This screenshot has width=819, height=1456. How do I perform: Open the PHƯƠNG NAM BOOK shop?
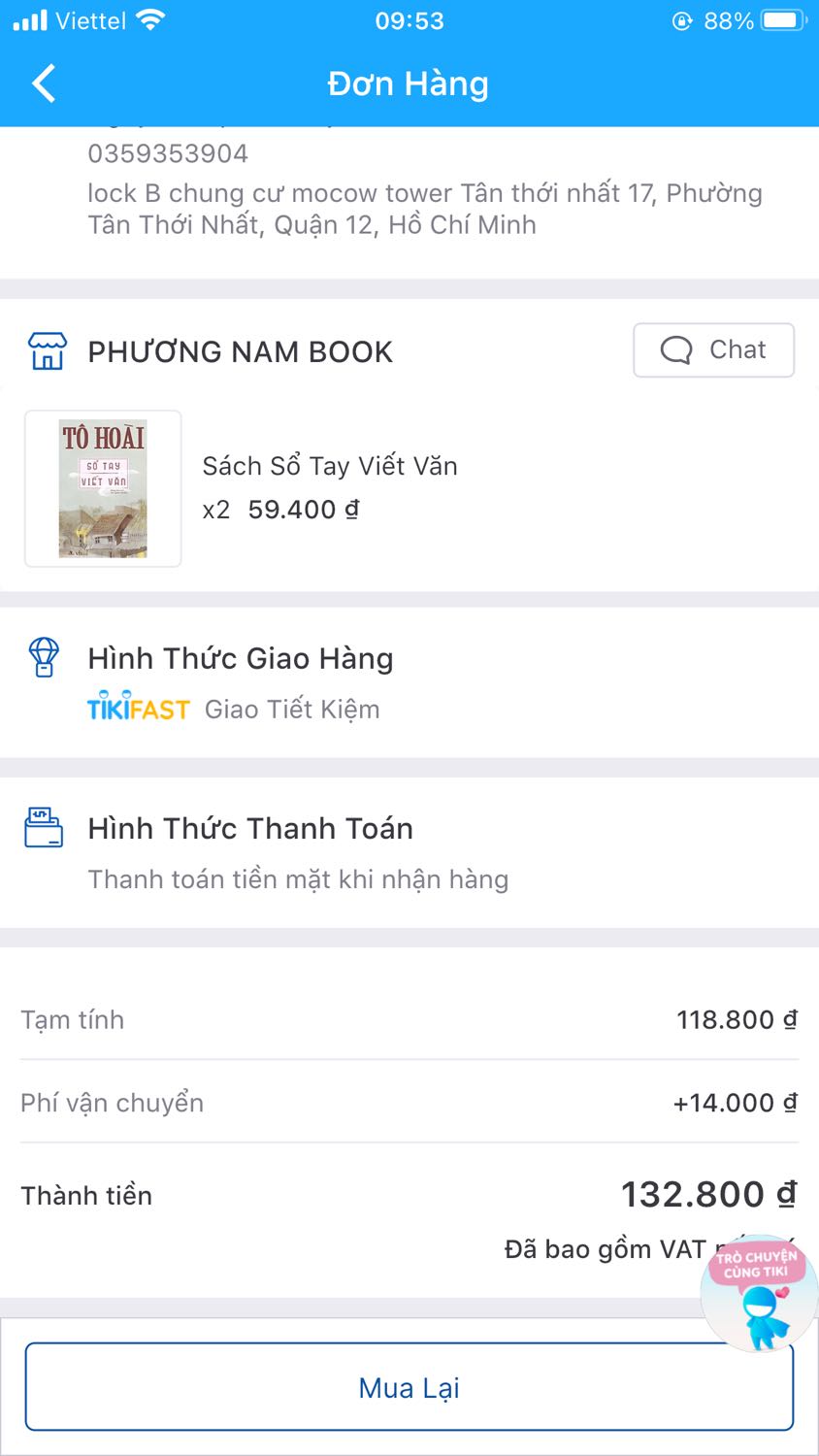tap(240, 351)
